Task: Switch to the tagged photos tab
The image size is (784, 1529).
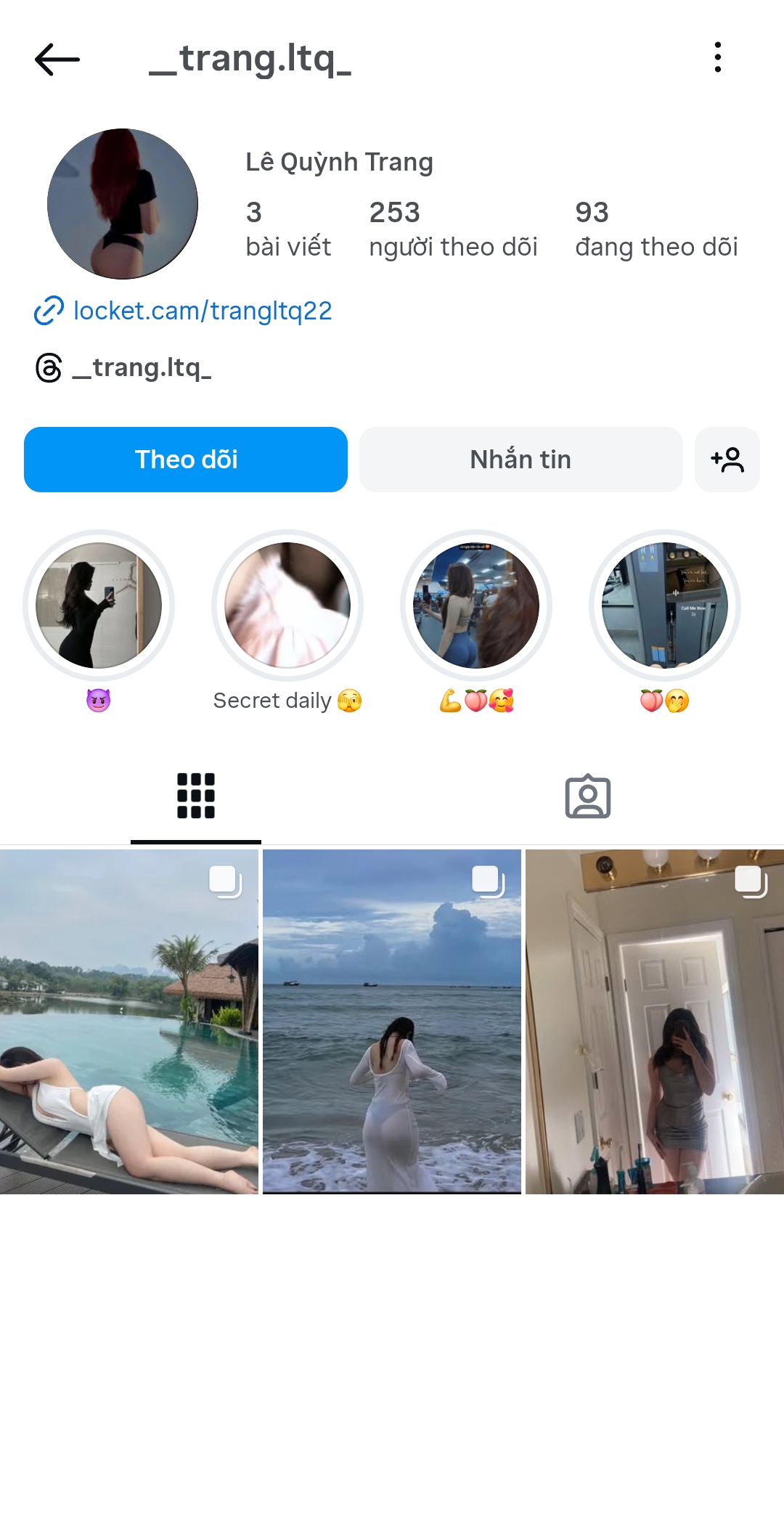Action: (588, 796)
